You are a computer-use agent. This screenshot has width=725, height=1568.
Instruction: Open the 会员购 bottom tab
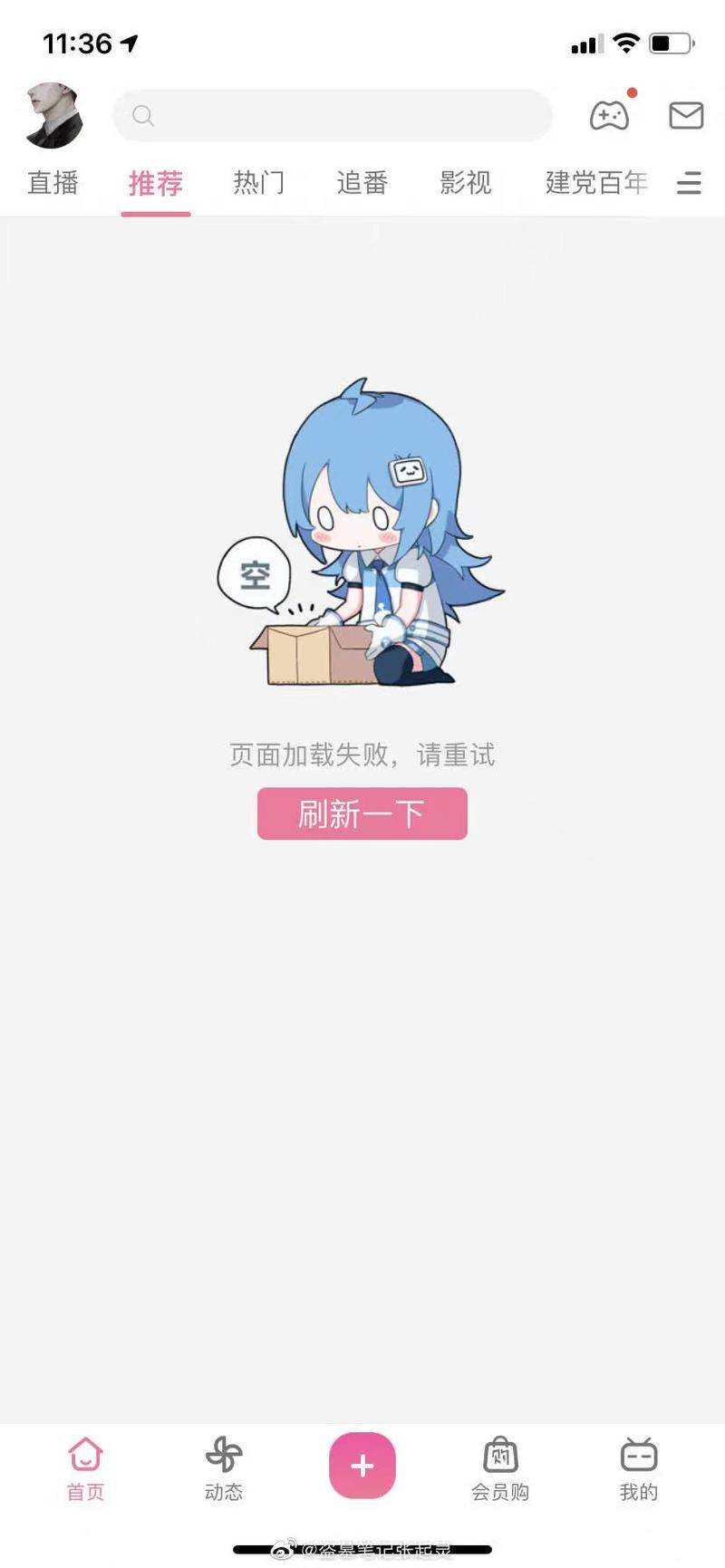tap(500, 1469)
